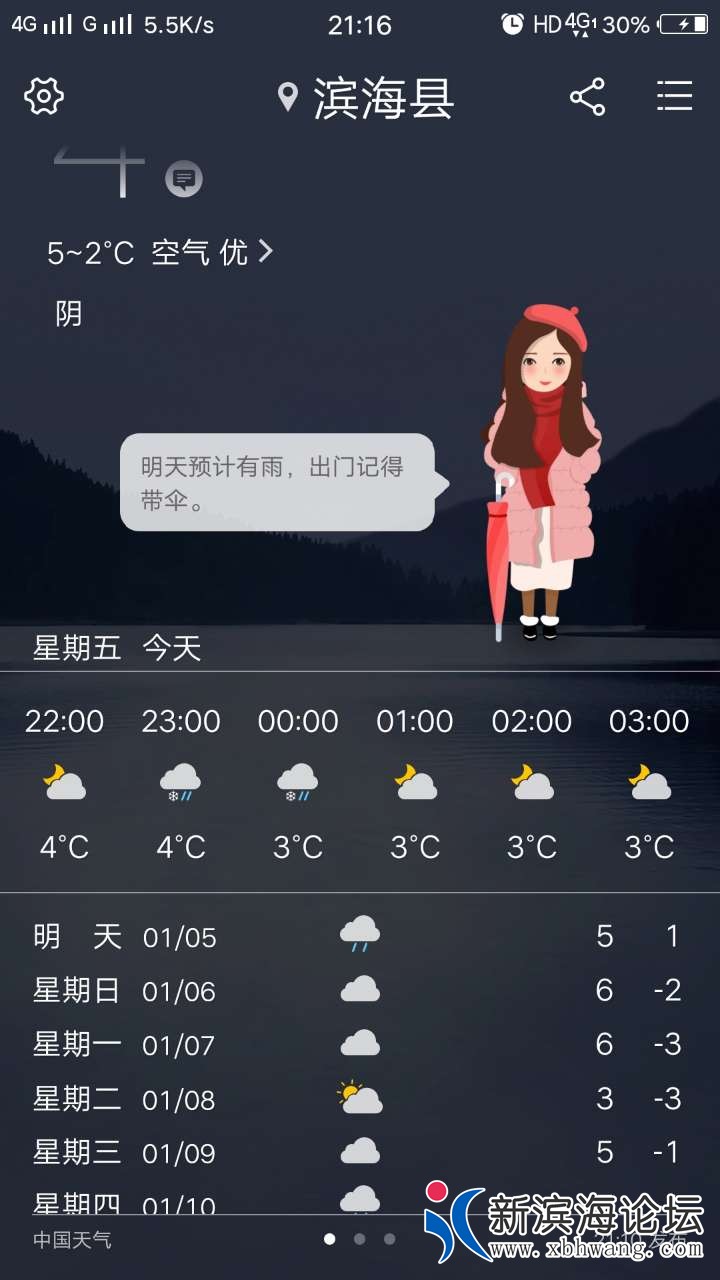The height and width of the screenshot is (1280, 720).
Task: Open the message icon beside the temperature
Action: click(184, 179)
